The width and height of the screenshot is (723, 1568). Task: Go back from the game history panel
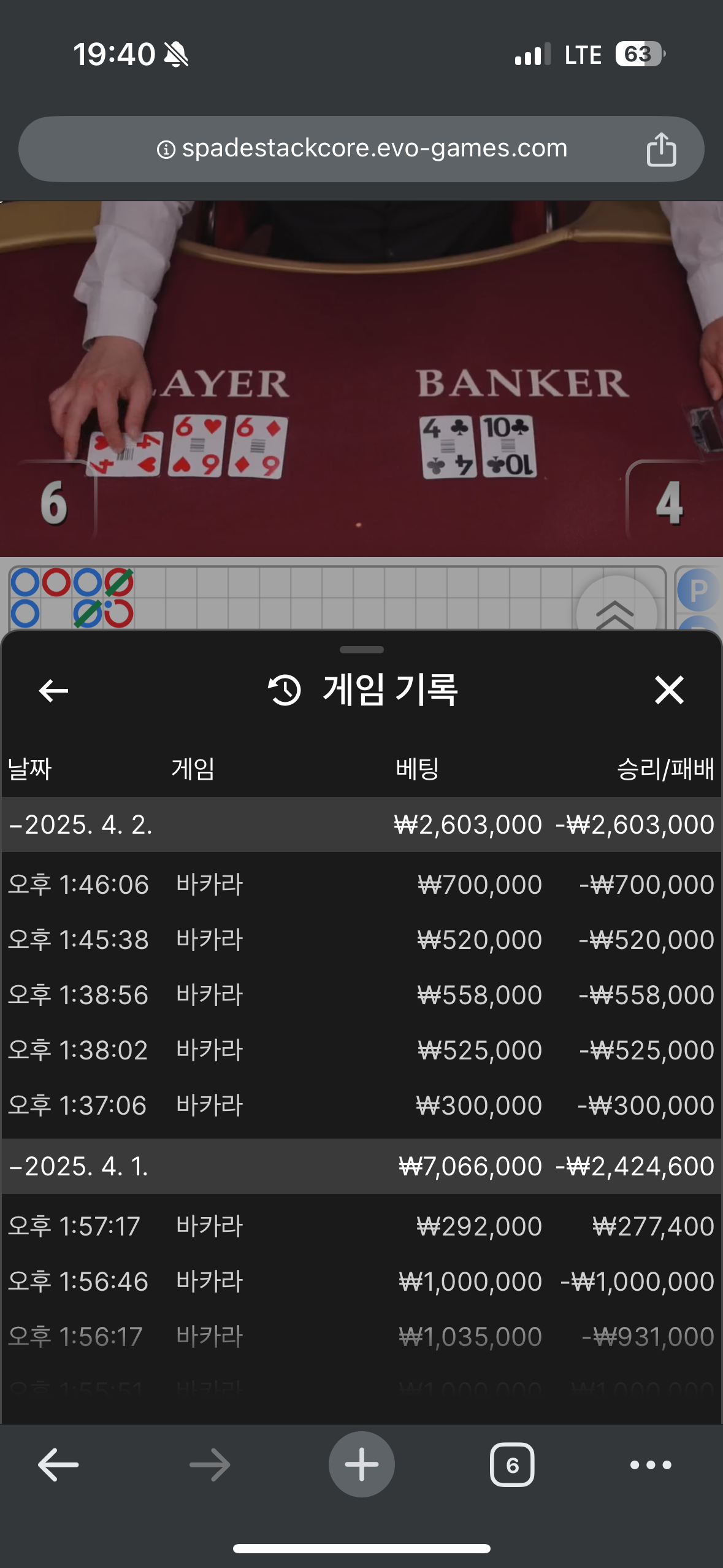click(x=53, y=691)
